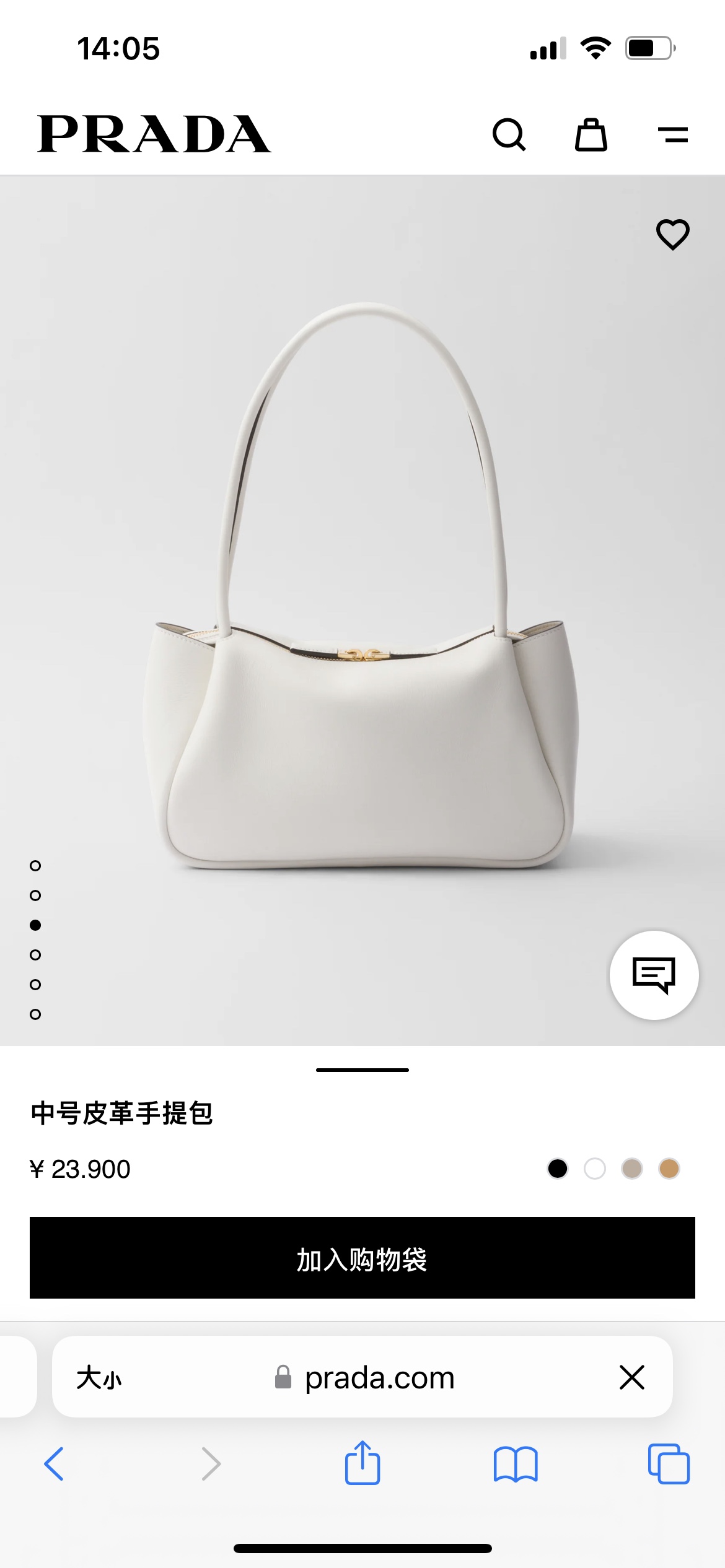Select the caramel color swatch

click(669, 1169)
